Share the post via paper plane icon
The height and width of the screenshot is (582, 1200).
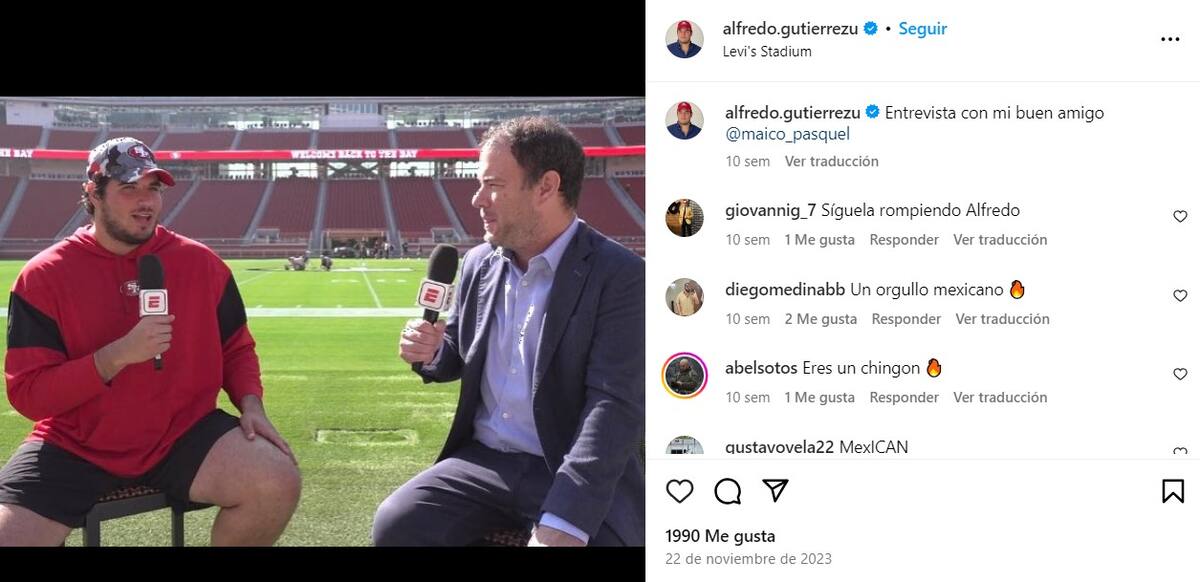(x=775, y=490)
